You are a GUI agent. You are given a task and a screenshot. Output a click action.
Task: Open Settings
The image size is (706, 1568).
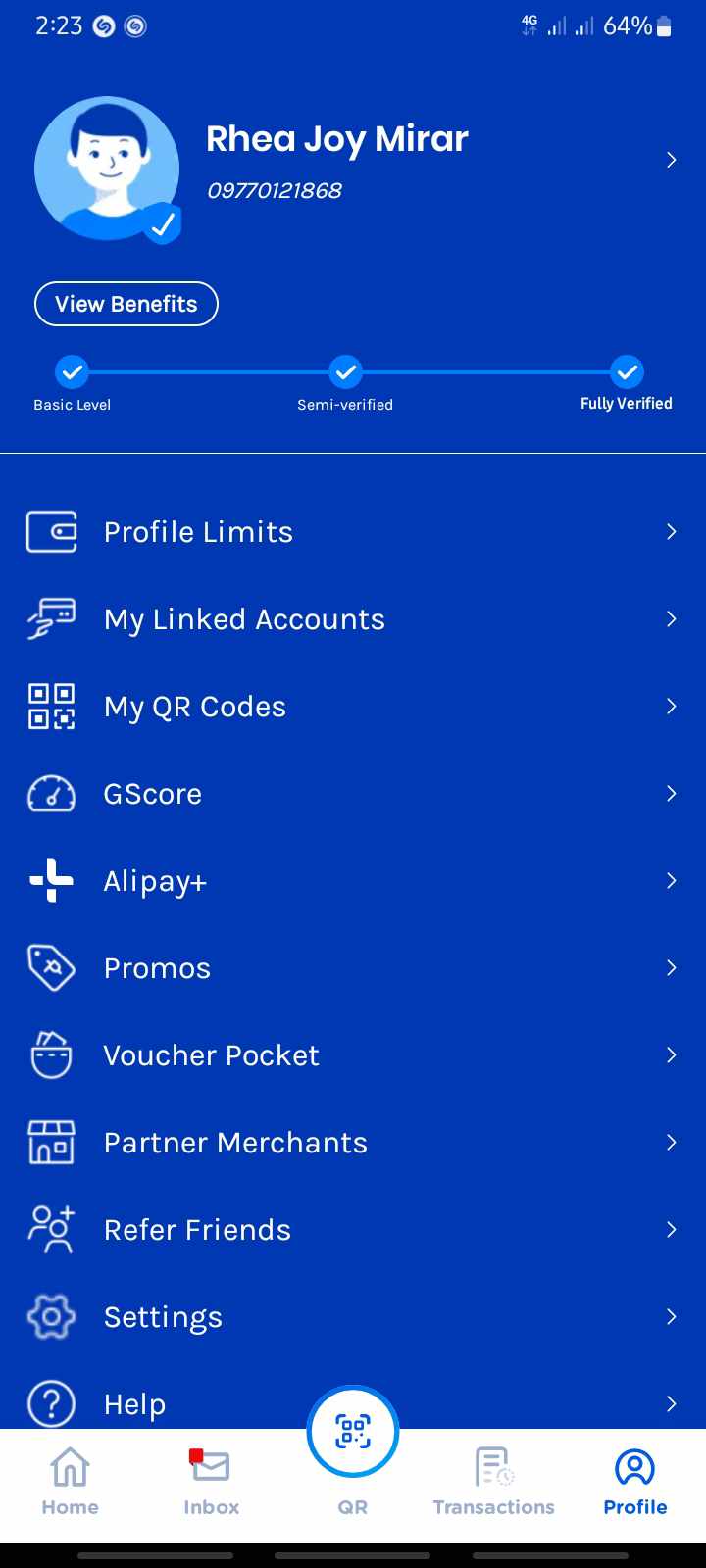coord(353,1317)
